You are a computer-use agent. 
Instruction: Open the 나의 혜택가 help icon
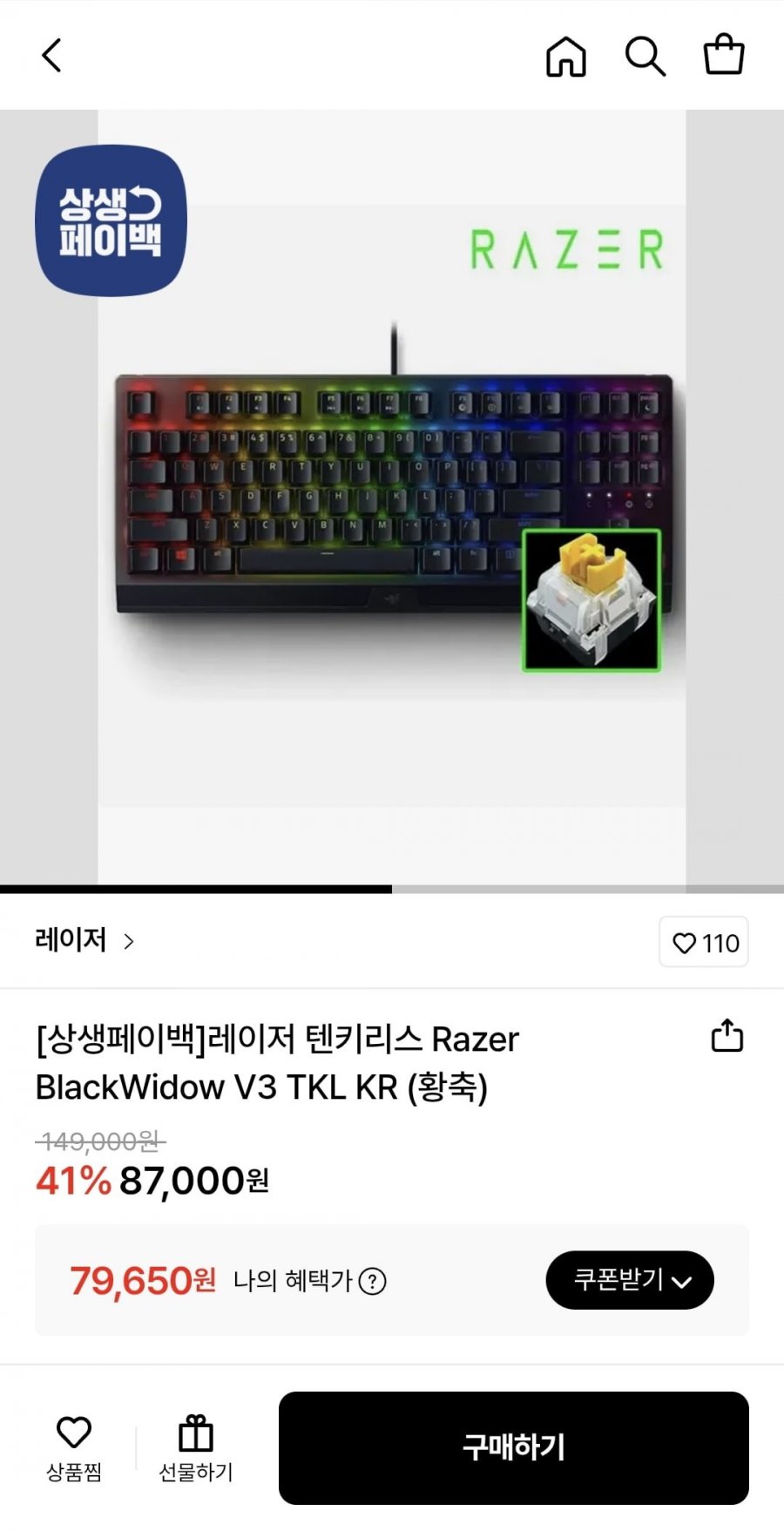coord(372,1281)
